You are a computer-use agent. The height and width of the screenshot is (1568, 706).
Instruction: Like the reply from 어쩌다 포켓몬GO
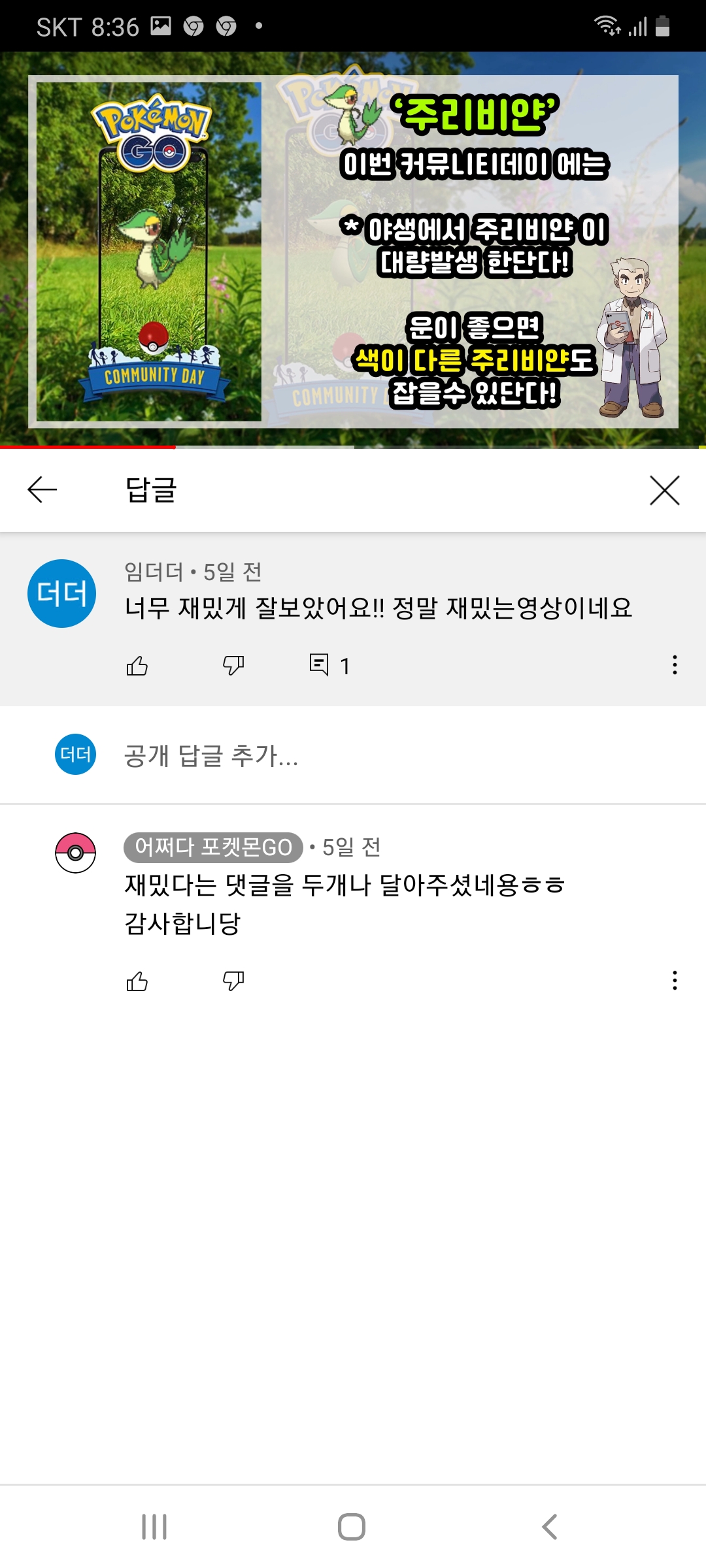click(x=137, y=981)
